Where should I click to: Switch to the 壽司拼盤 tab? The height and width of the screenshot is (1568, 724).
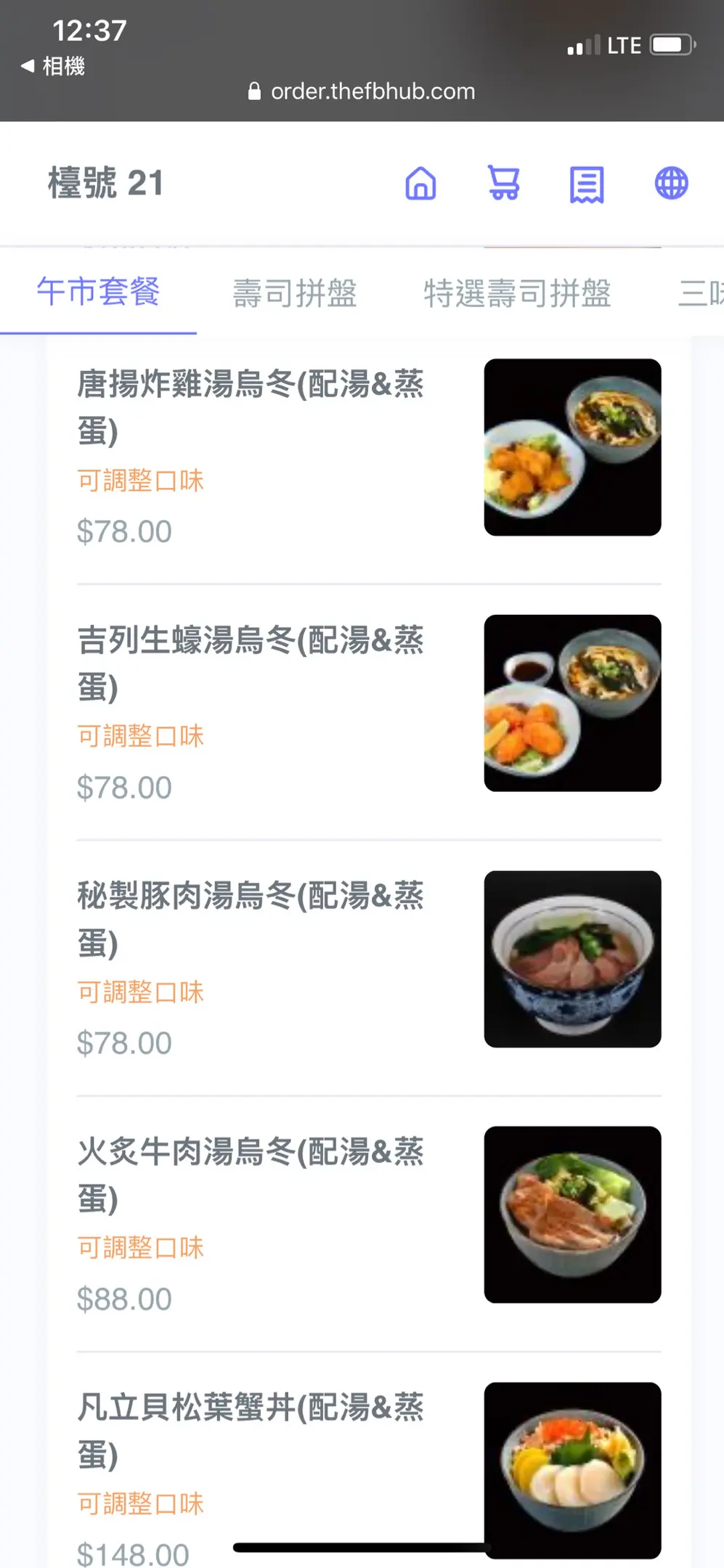pos(295,293)
